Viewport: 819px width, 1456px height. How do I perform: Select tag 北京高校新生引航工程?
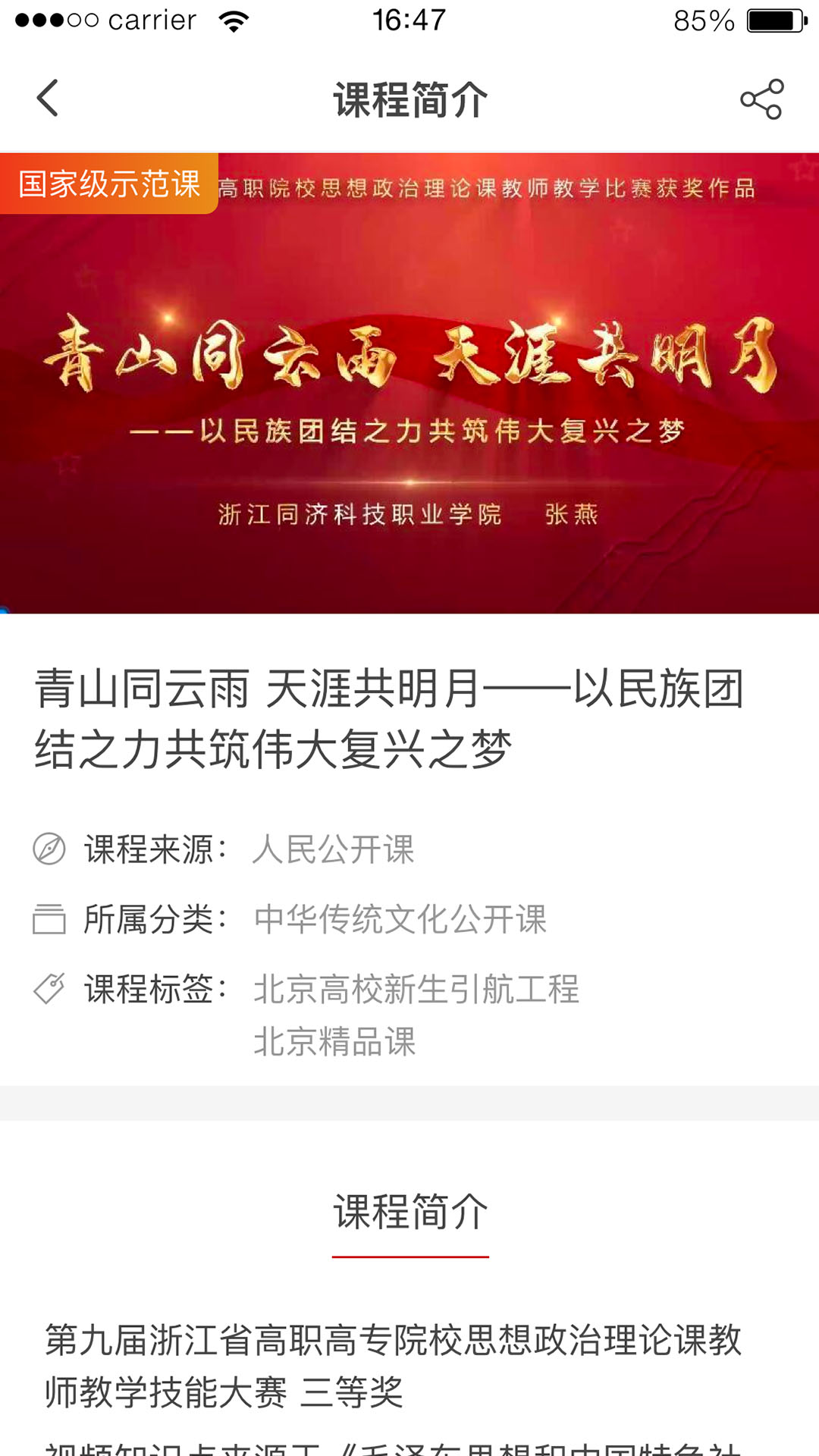coord(416,990)
